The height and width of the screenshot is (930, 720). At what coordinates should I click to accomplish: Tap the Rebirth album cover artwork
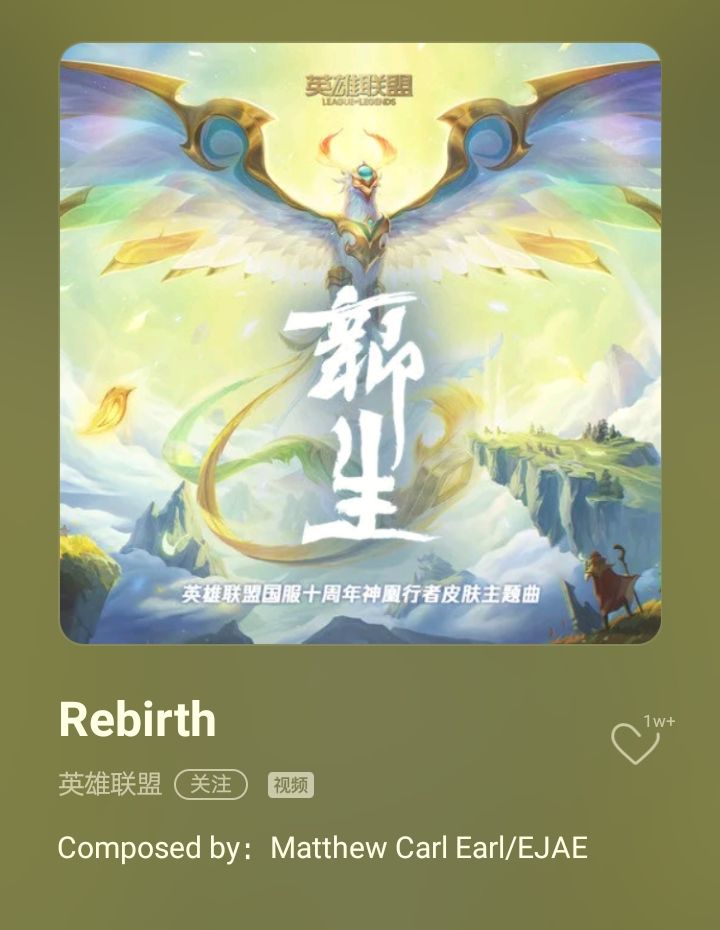click(x=360, y=343)
